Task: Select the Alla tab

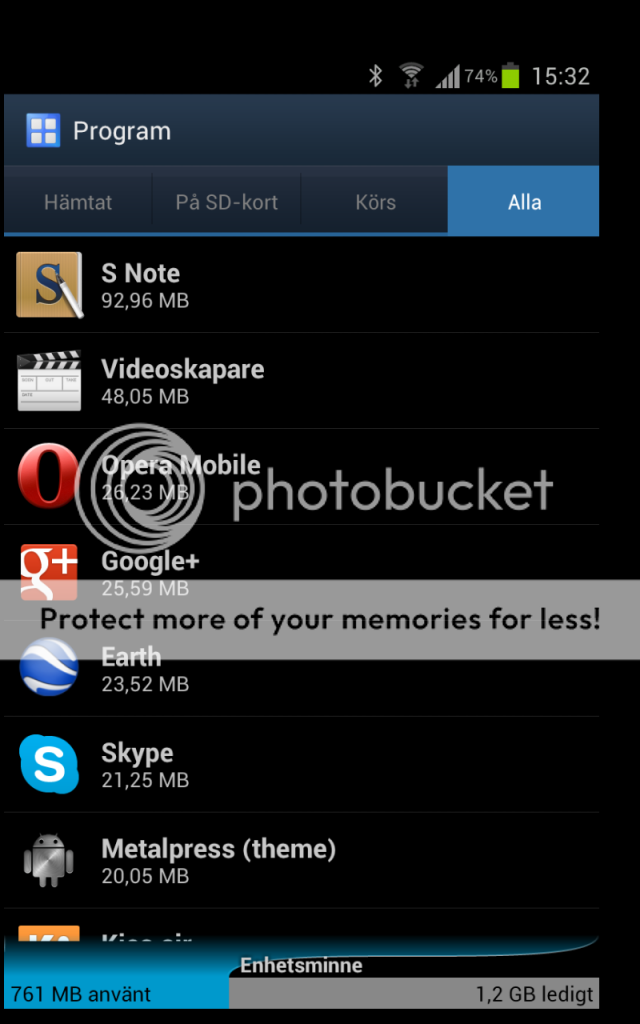Action: pyautogui.click(x=524, y=202)
